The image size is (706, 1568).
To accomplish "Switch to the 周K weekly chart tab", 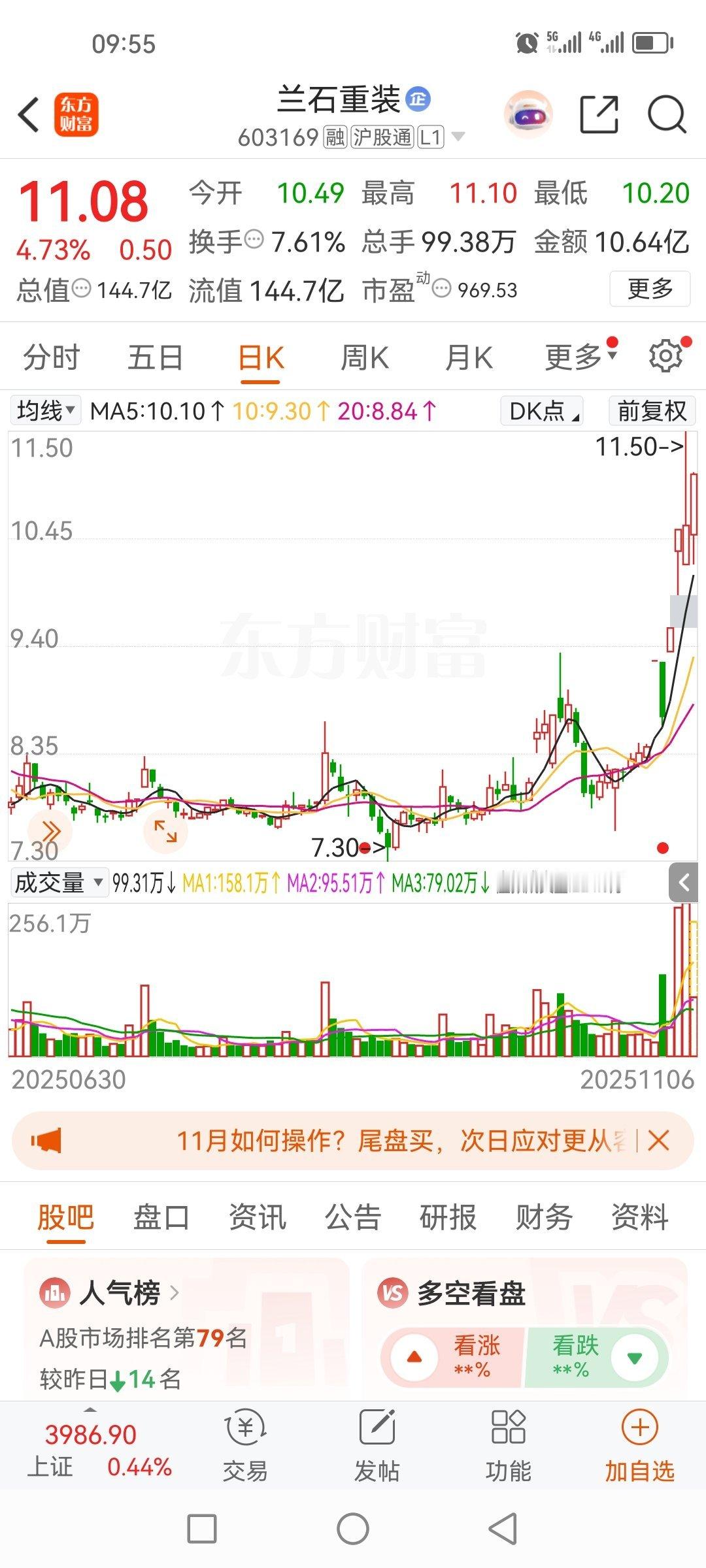I will 364,357.
